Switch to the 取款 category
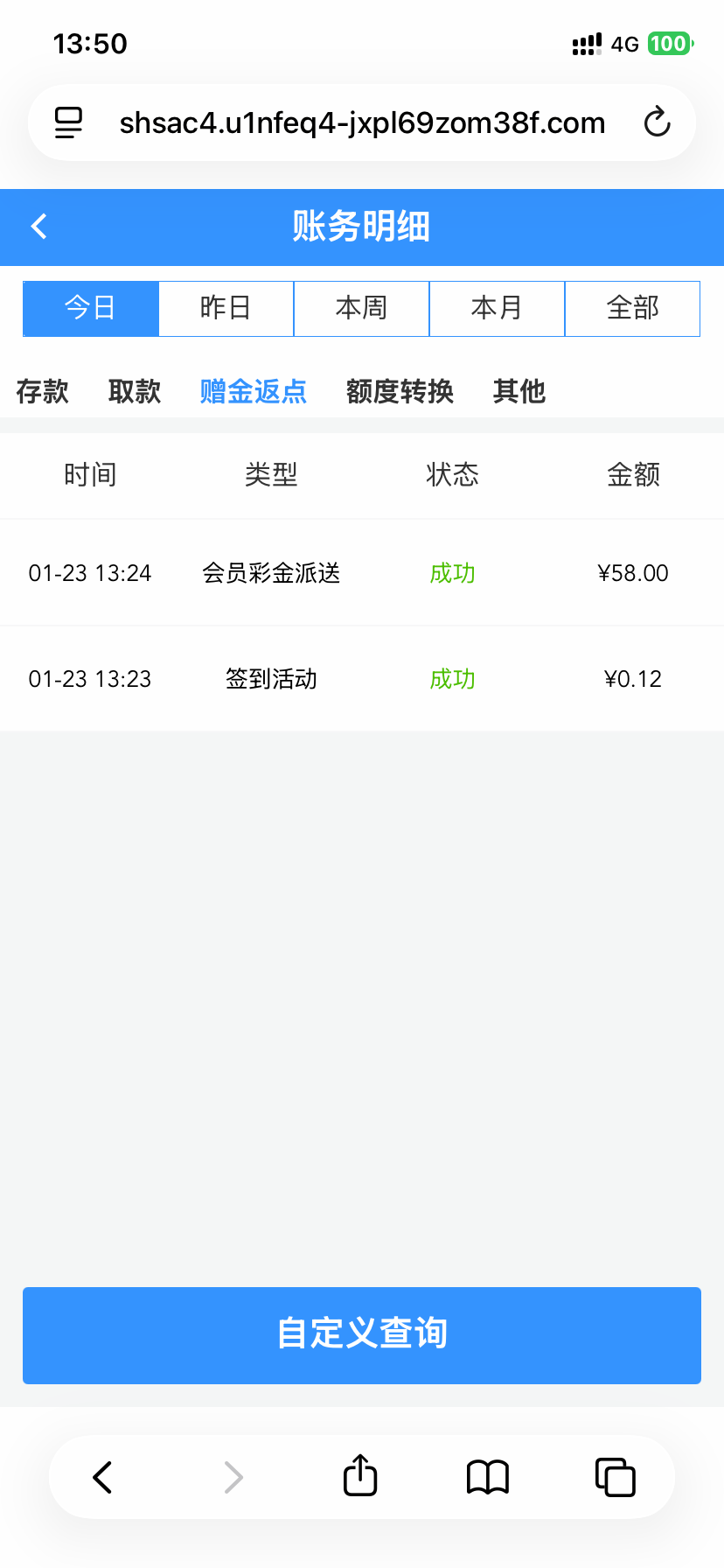Image resolution: width=724 pixels, height=1568 pixels. coord(135,391)
